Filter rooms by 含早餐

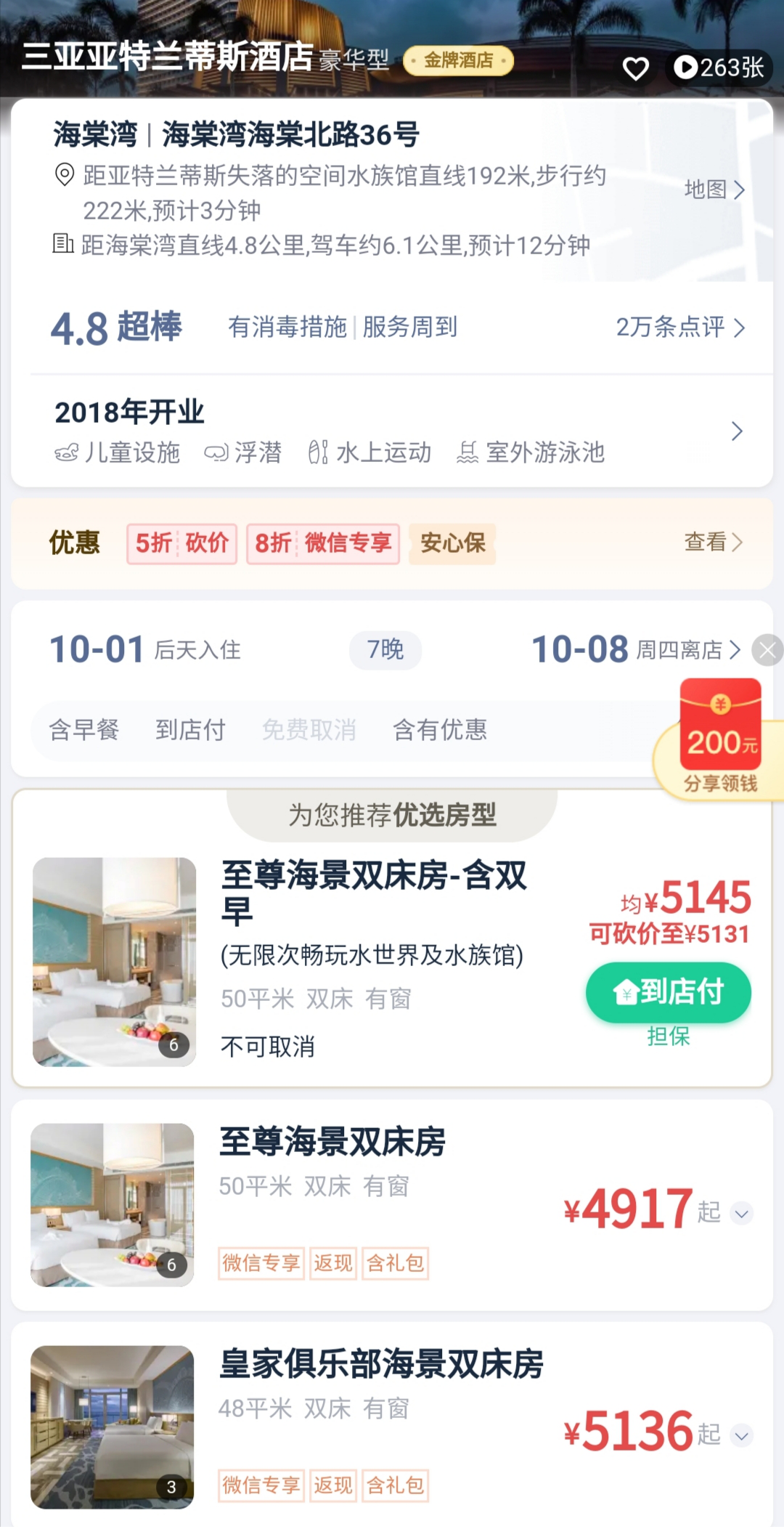pyautogui.click(x=84, y=730)
